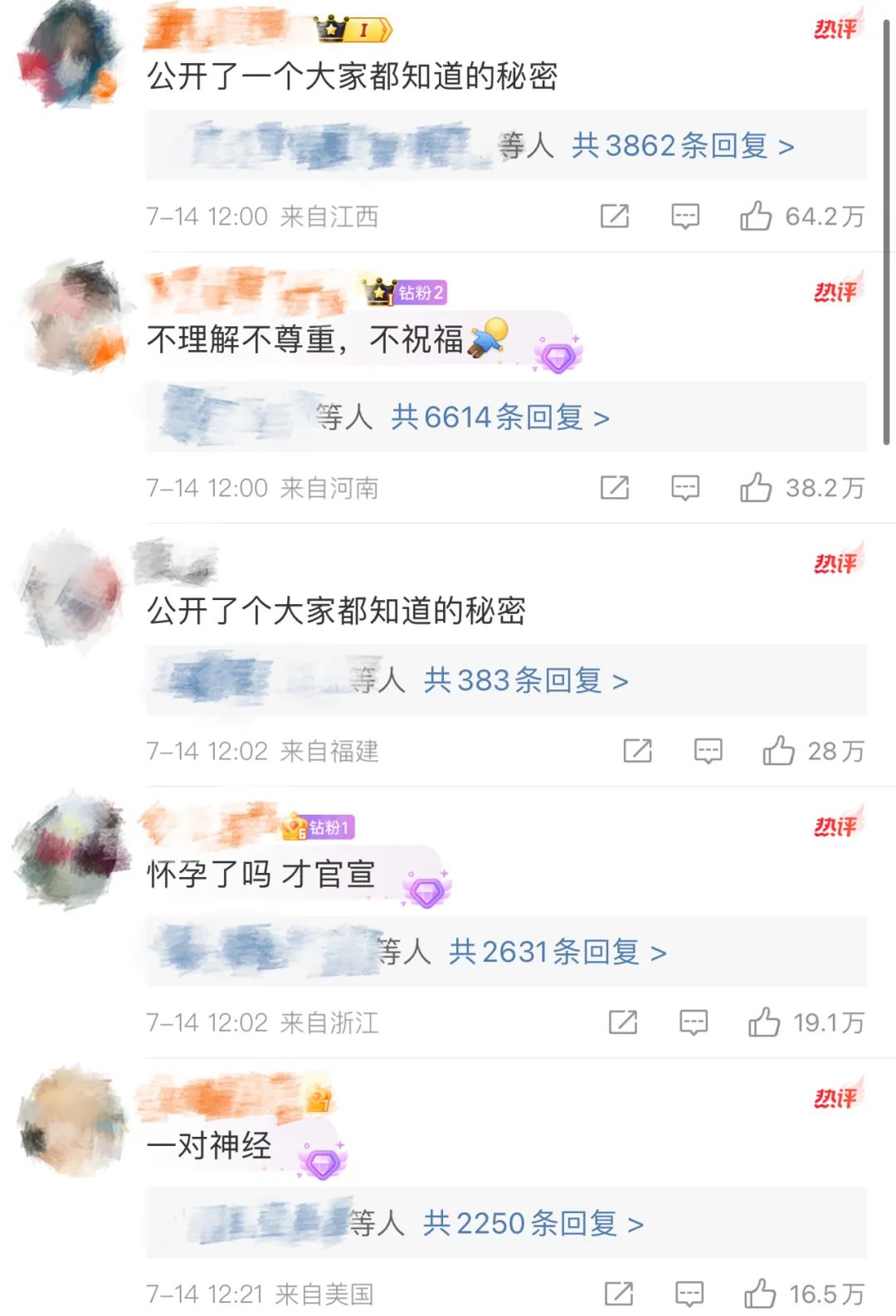Viewport: 896px width, 1316px height.
Task: Share the comment from 福建
Action: [637, 751]
